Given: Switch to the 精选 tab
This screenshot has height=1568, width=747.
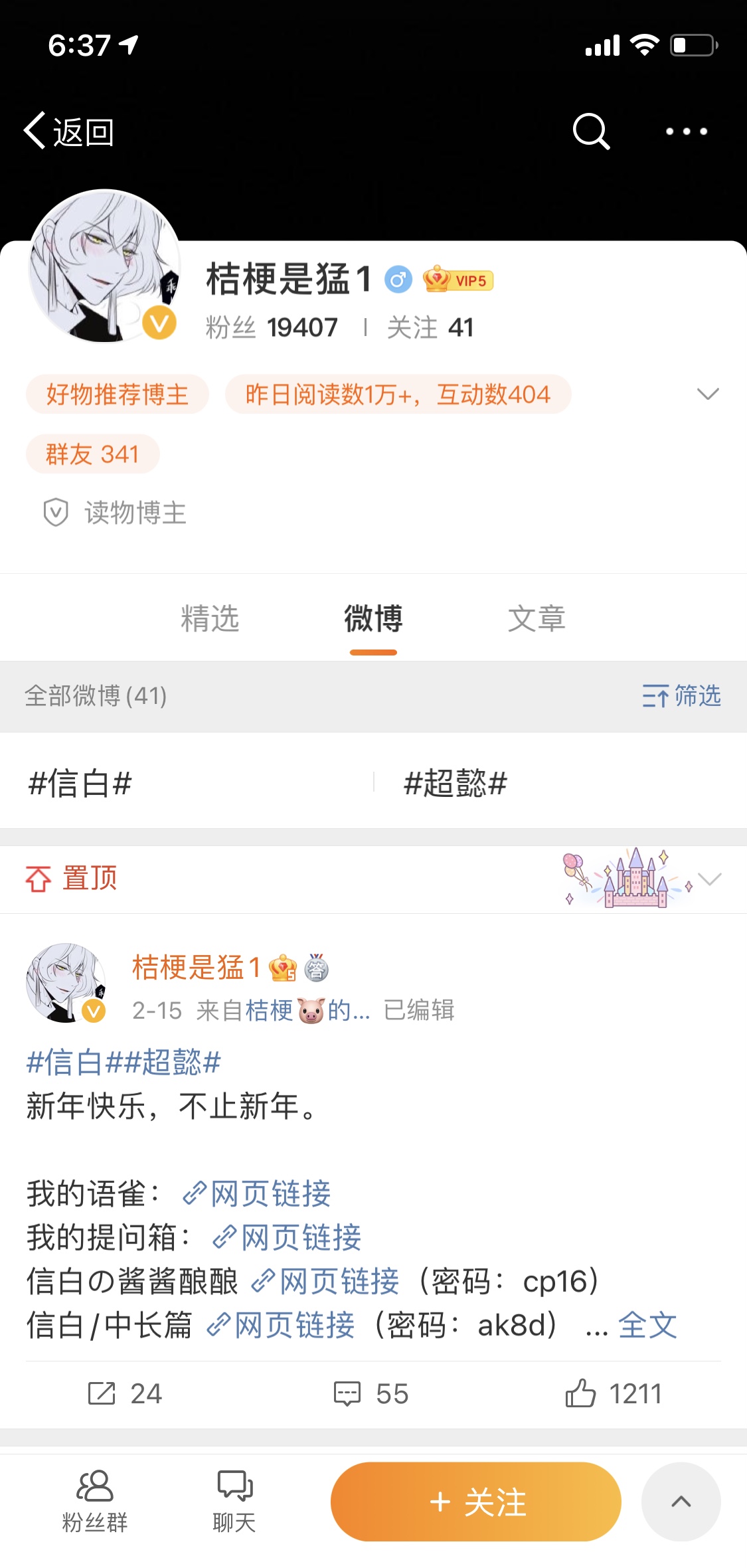Looking at the screenshot, I should [x=210, y=618].
